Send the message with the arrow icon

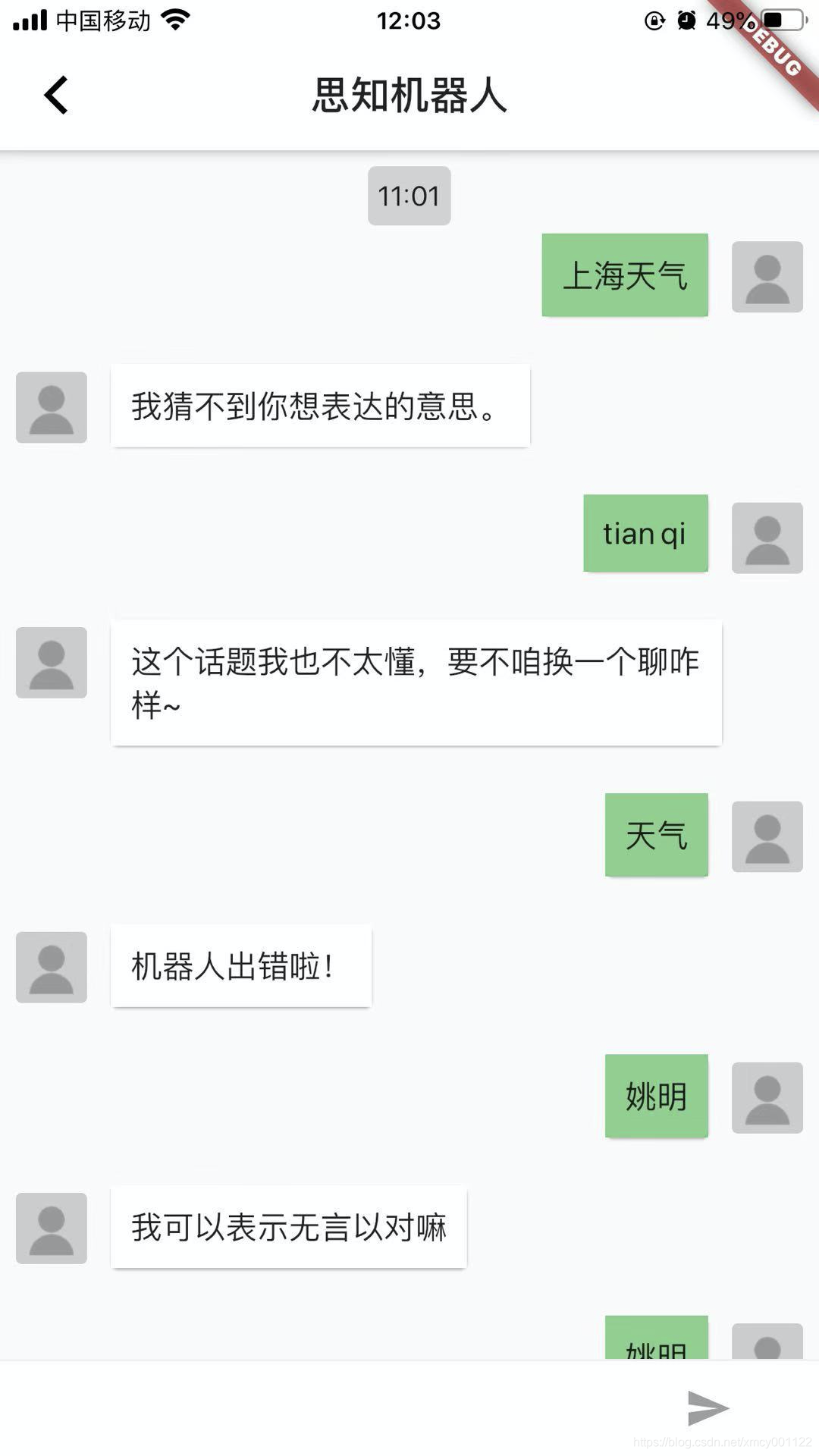tap(708, 1408)
